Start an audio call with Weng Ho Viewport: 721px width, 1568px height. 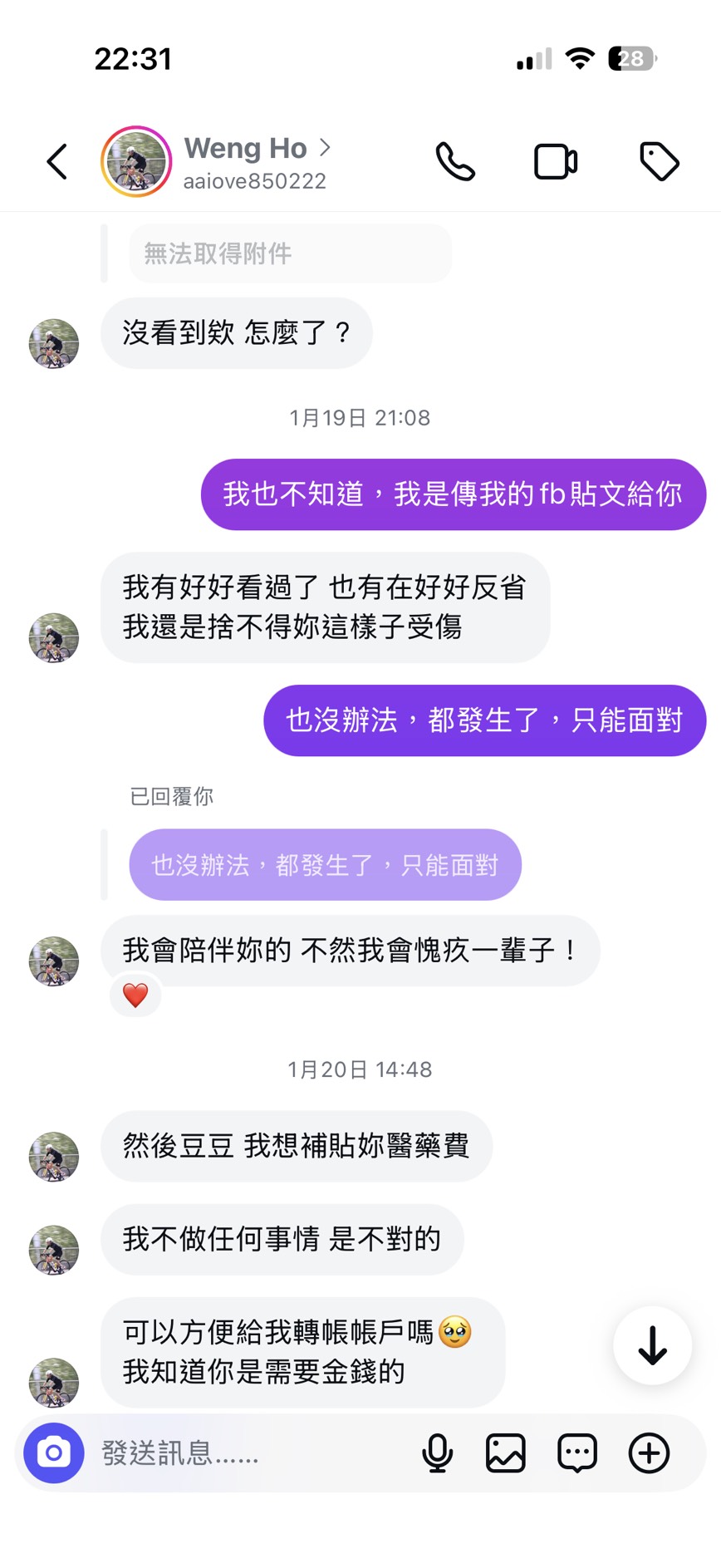pos(455,161)
